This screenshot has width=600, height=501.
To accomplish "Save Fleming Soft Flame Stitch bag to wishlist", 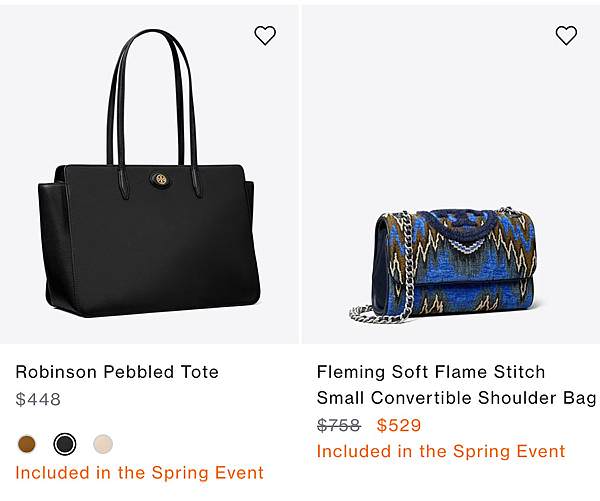I will click(x=566, y=36).
